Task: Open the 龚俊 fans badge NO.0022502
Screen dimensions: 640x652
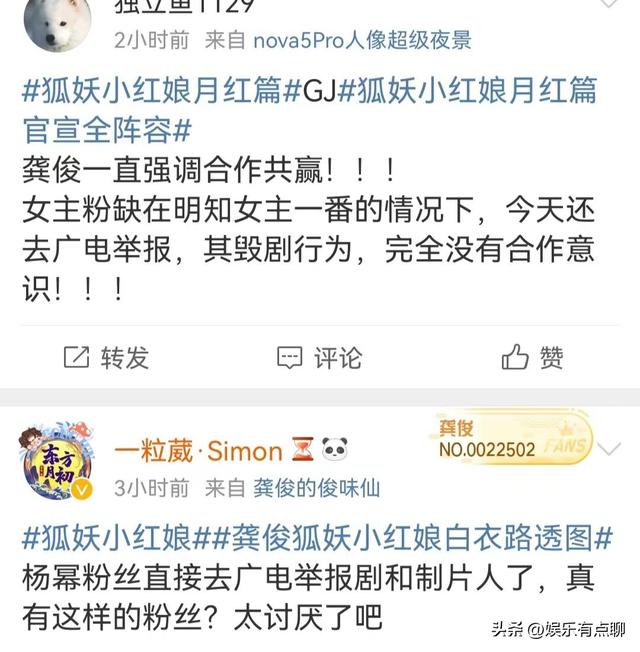Action: pyautogui.click(x=512, y=440)
